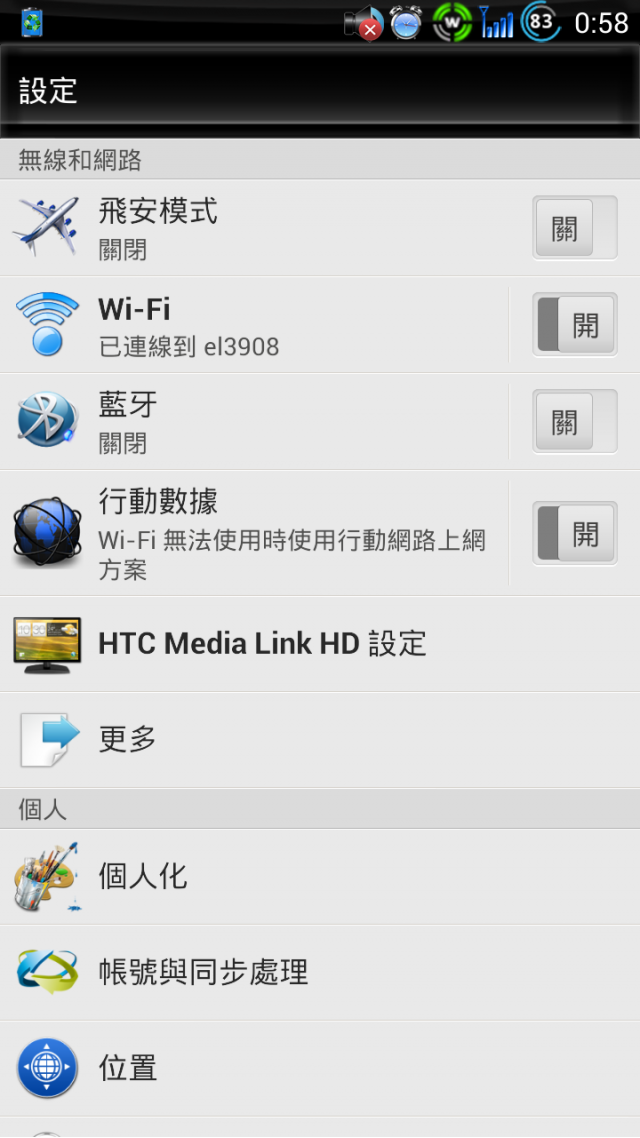640x1138 pixels.
Task: Open the 行動數據 settings row
Action: (254, 533)
